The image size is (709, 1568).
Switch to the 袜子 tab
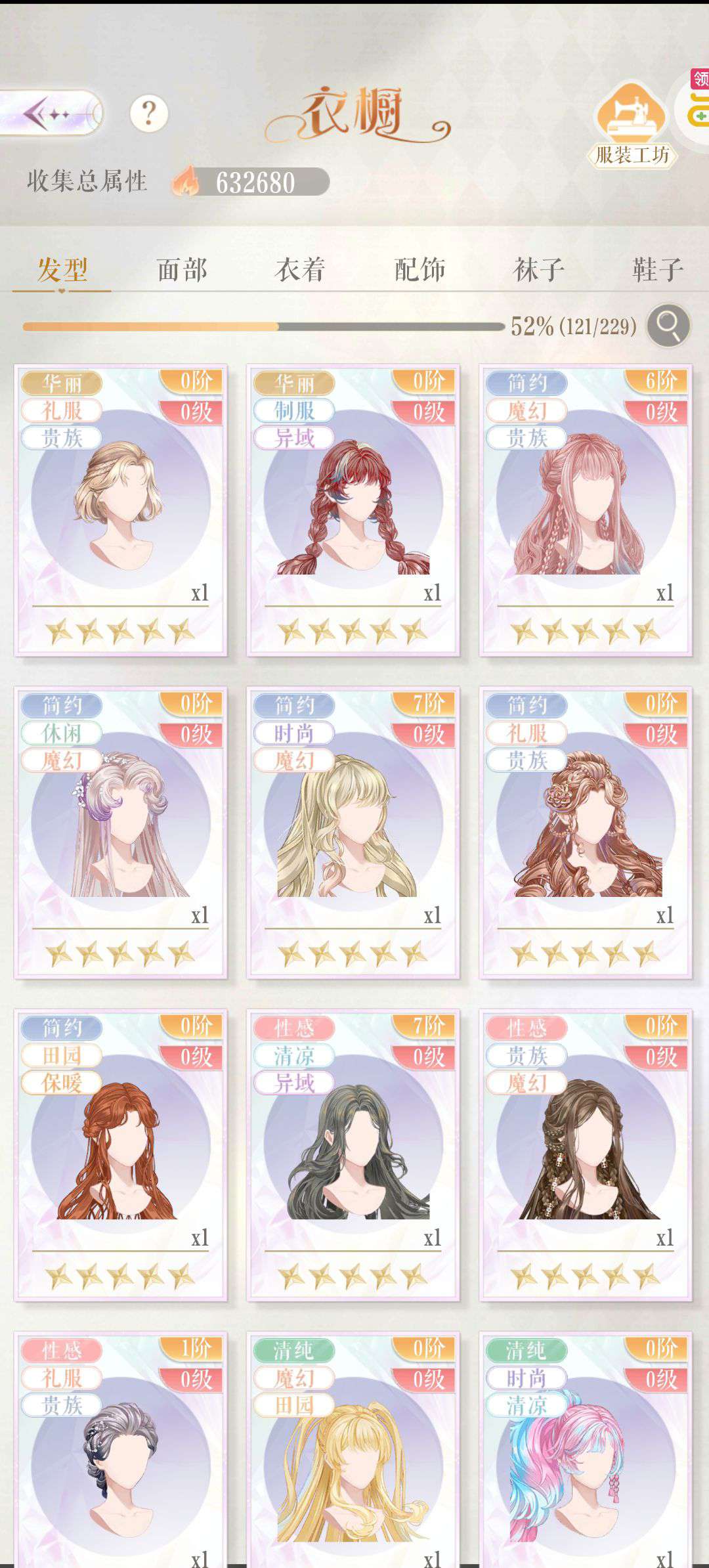[x=538, y=270]
